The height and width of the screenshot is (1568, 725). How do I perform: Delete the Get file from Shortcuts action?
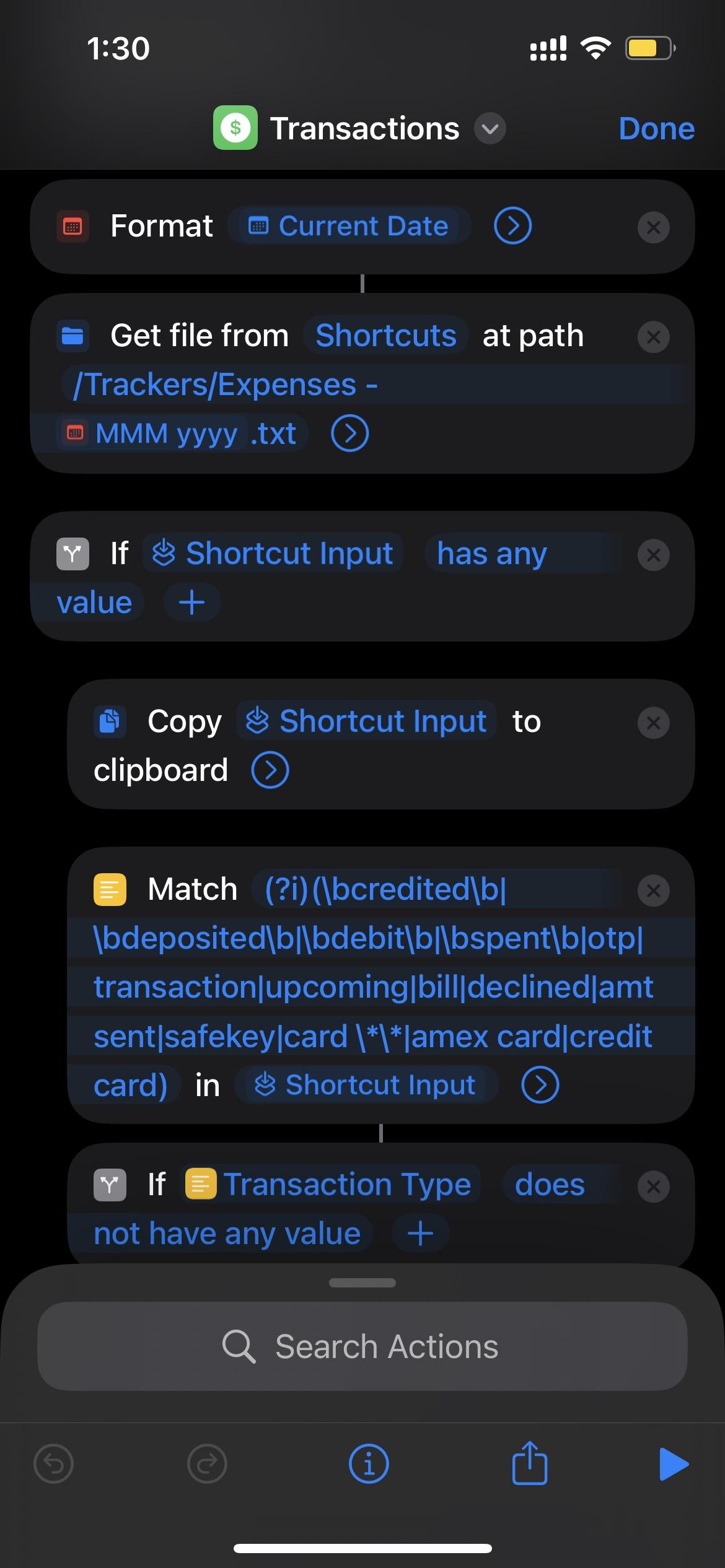653,337
